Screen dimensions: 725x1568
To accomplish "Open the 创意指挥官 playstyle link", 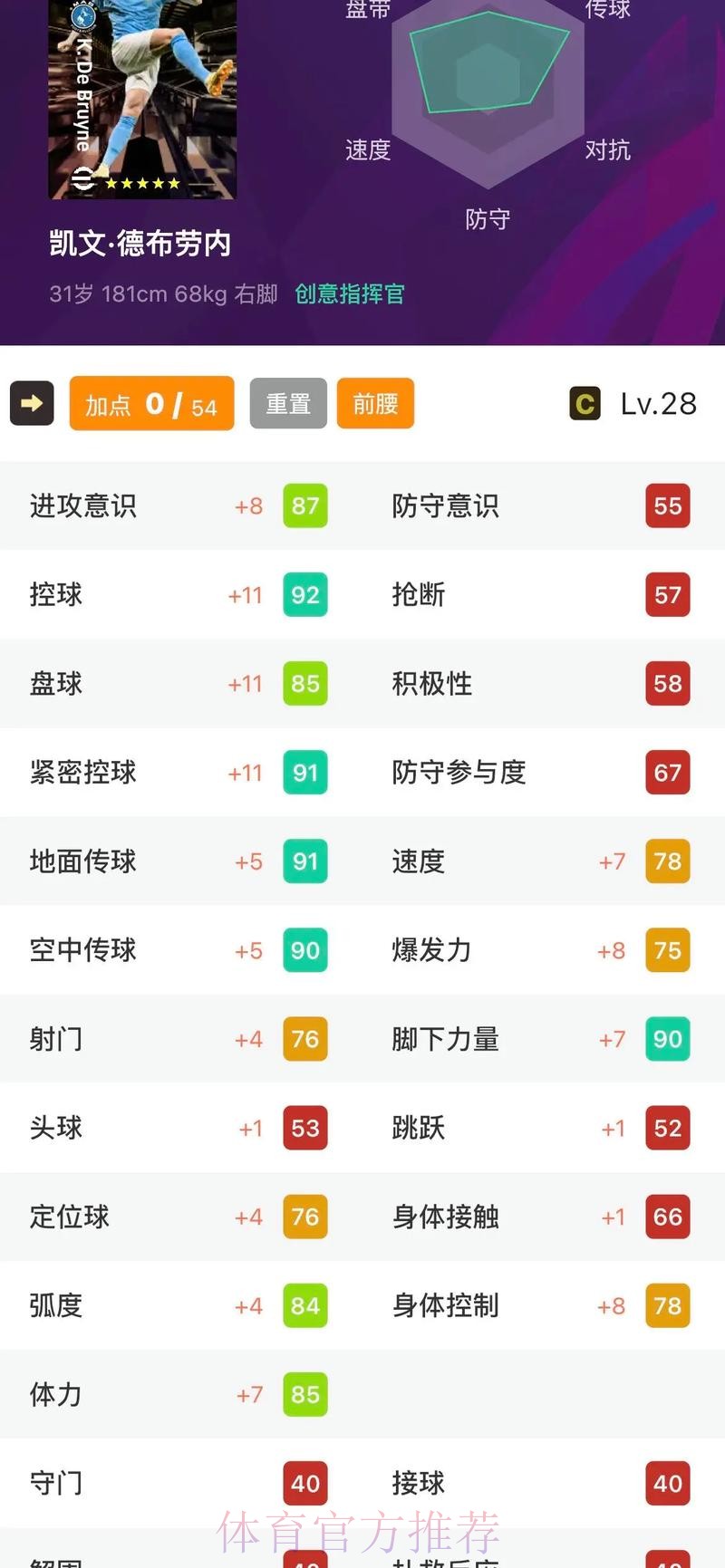I will tap(349, 294).
